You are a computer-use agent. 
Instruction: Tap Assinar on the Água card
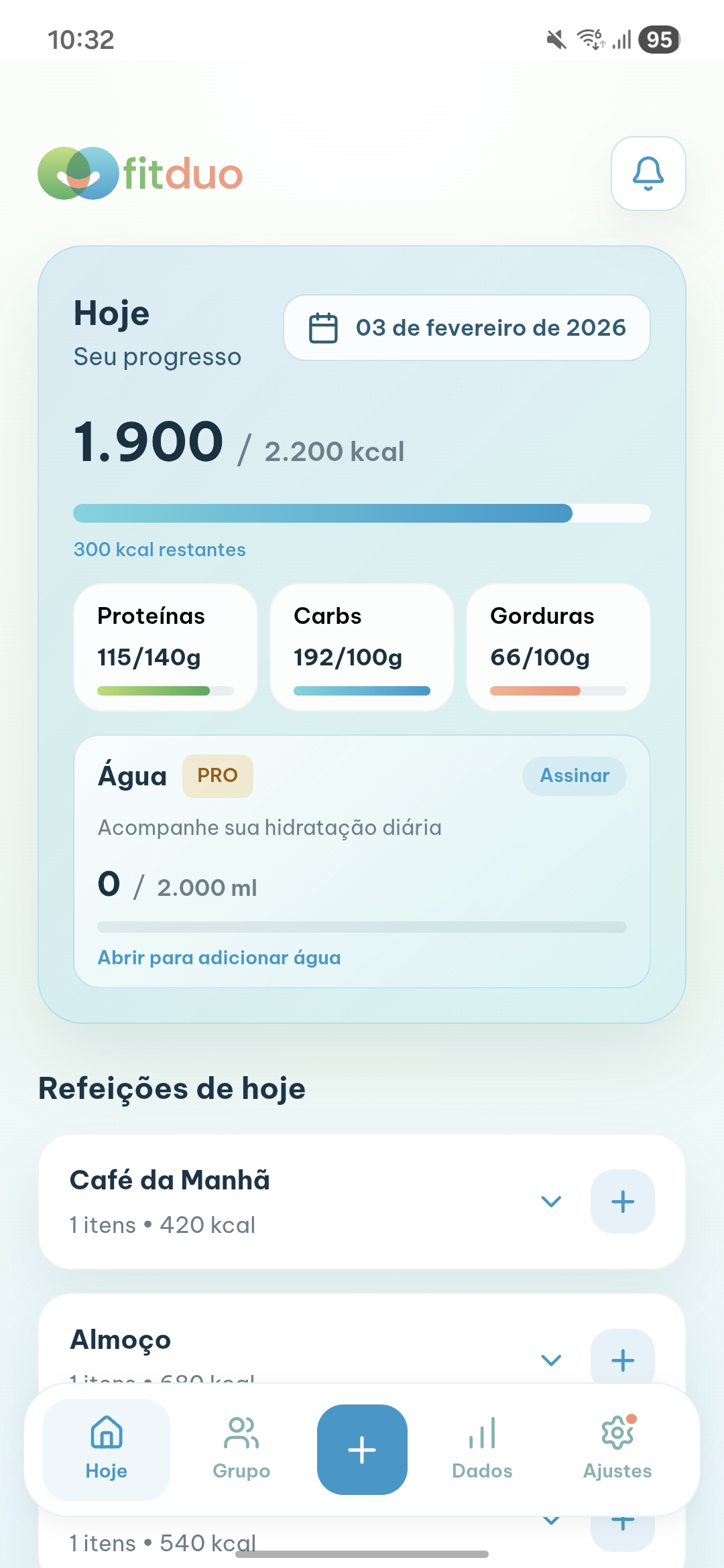tap(574, 775)
